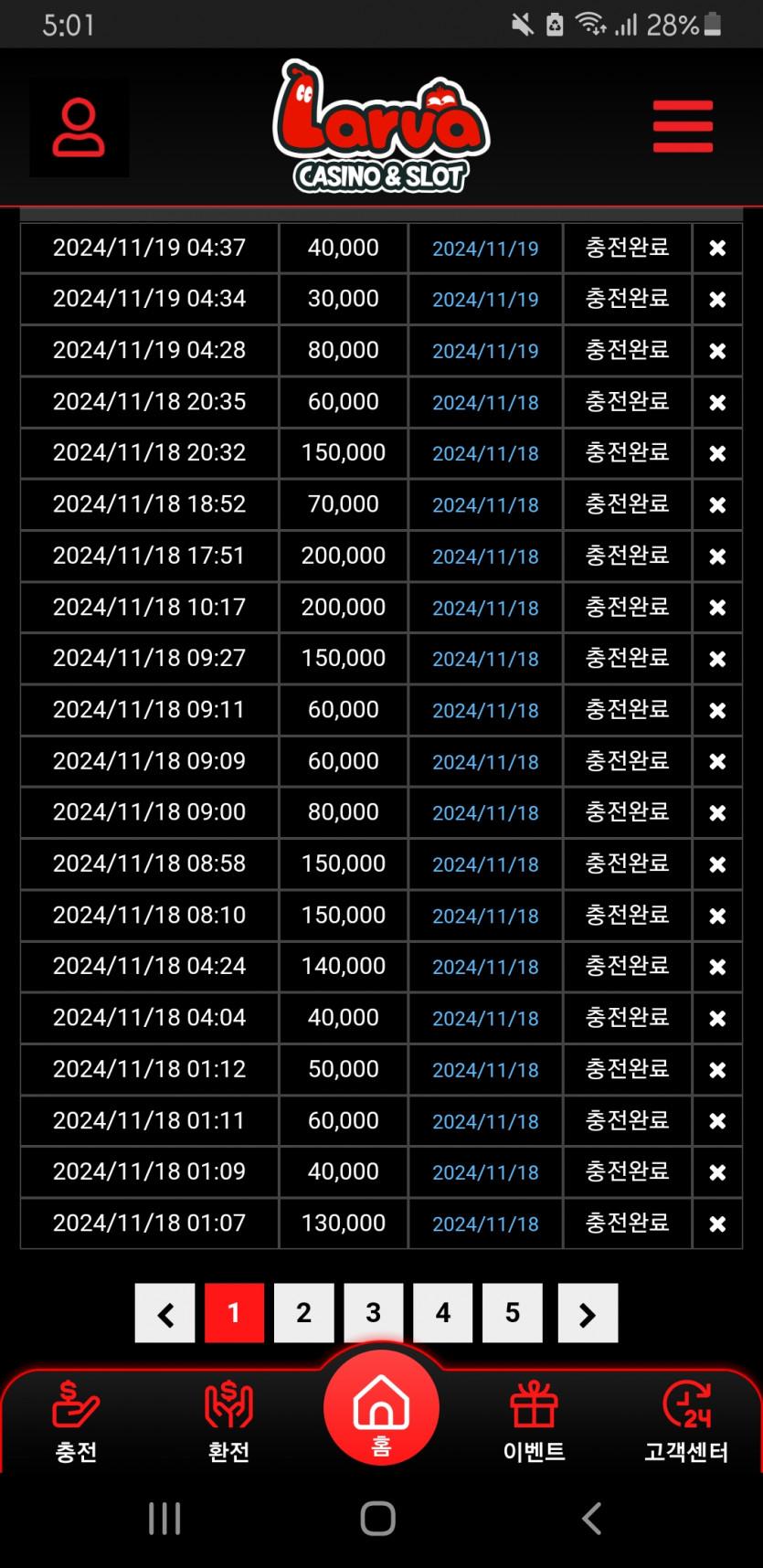Remove the 2024/11/18 20:32 deposit entry
Screen dimensions: 763x1568
[717, 453]
